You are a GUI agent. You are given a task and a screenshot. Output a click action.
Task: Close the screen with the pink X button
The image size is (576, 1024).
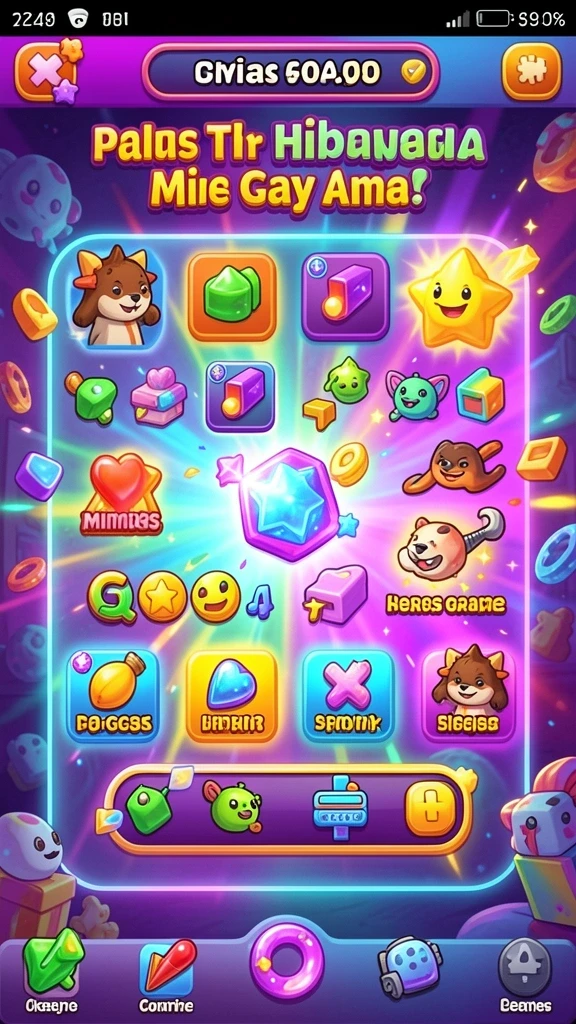44,72
